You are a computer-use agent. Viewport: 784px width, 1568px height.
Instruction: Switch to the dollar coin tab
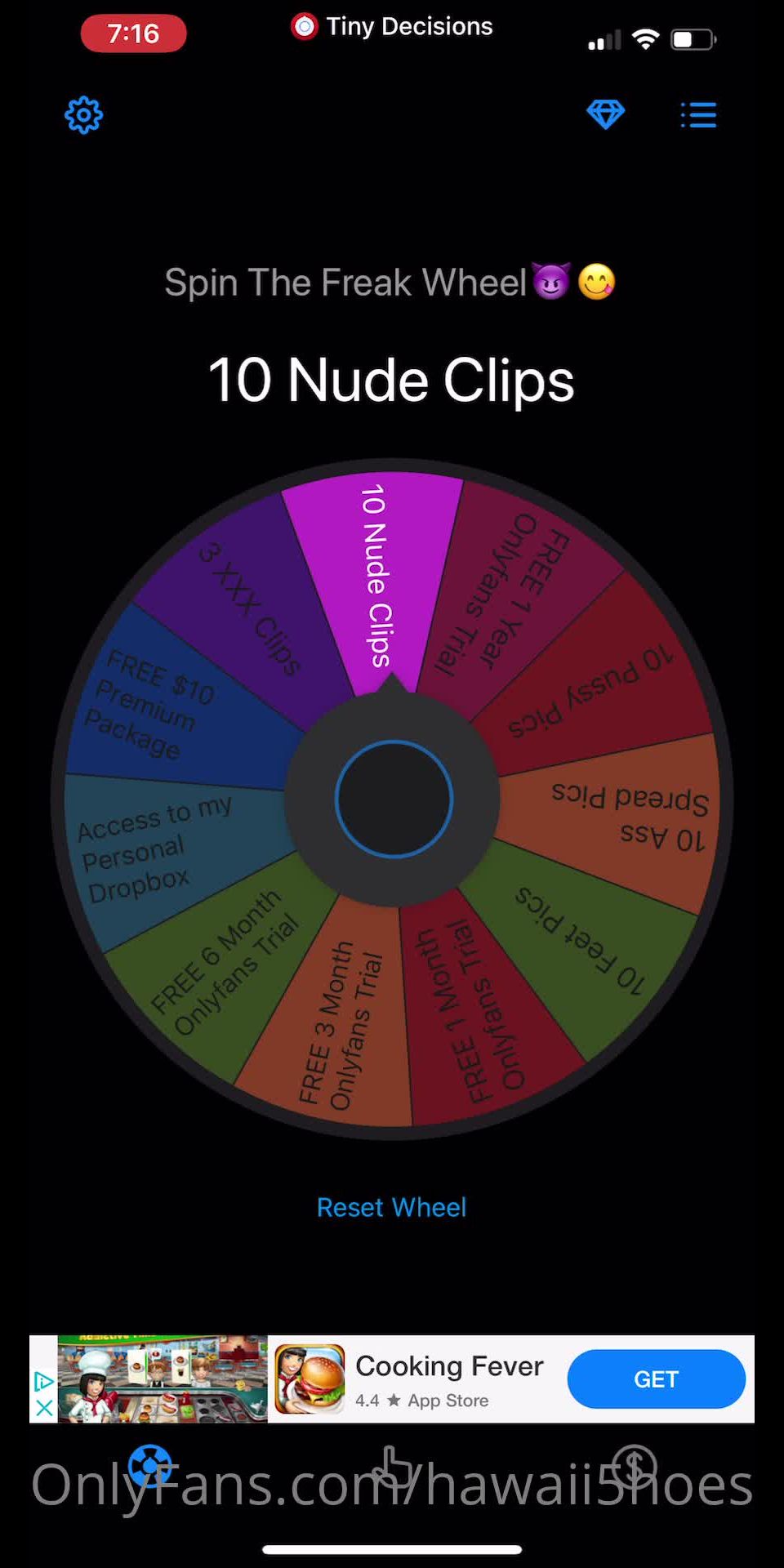pyautogui.click(x=635, y=1465)
